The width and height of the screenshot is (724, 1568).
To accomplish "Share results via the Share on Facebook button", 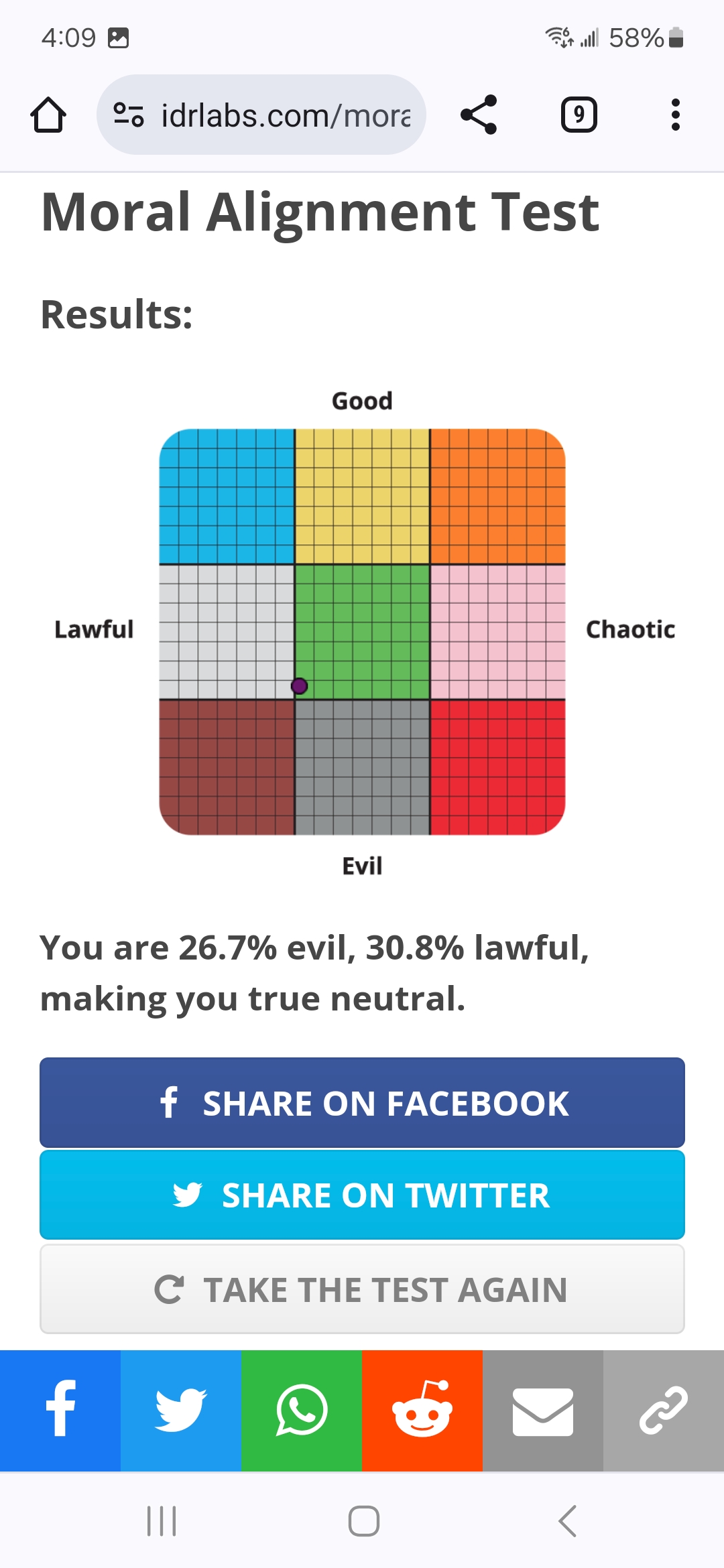I will [362, 1103].
